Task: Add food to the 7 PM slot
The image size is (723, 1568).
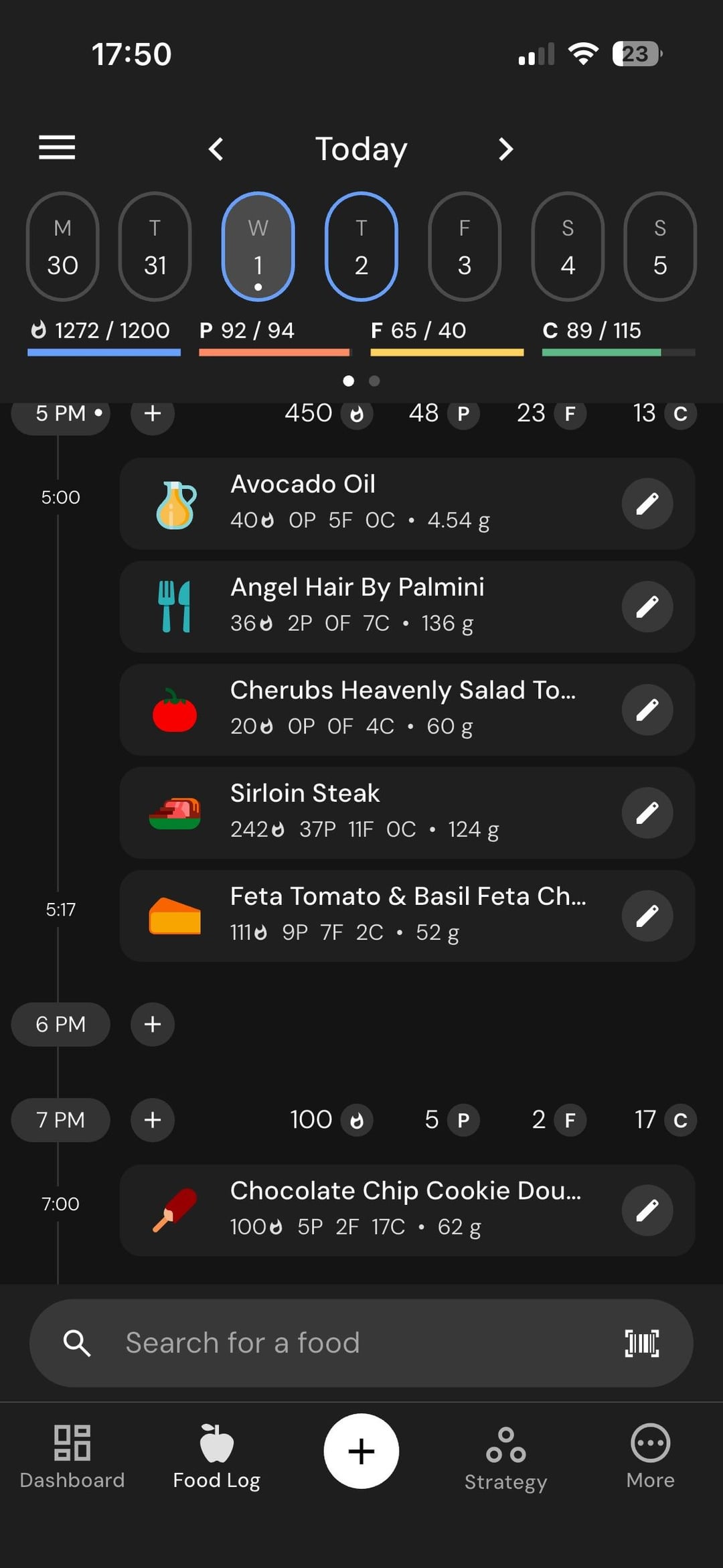Action: [x=153, y=1120]
